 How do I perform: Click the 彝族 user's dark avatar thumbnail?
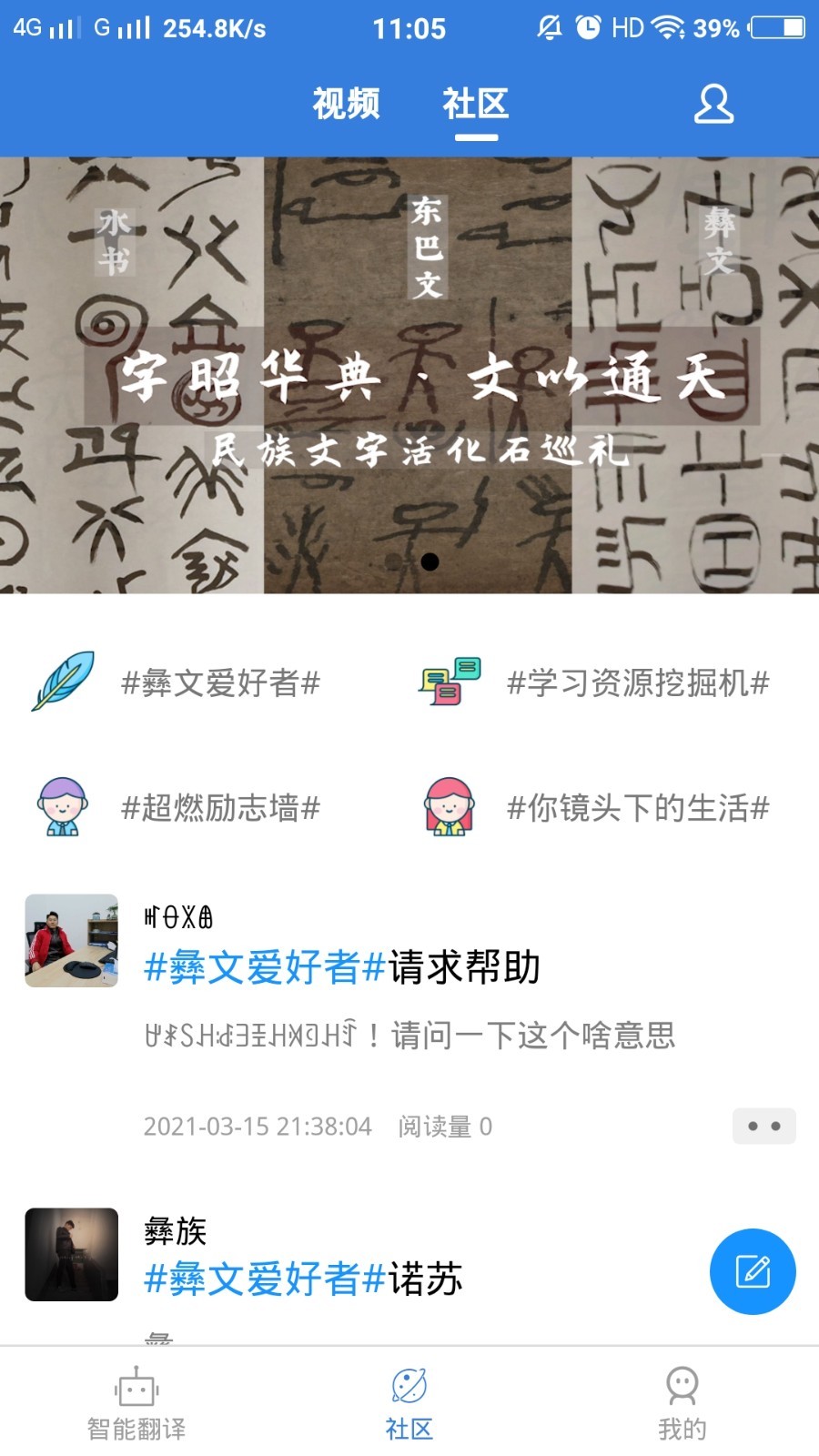[71, 1253]
